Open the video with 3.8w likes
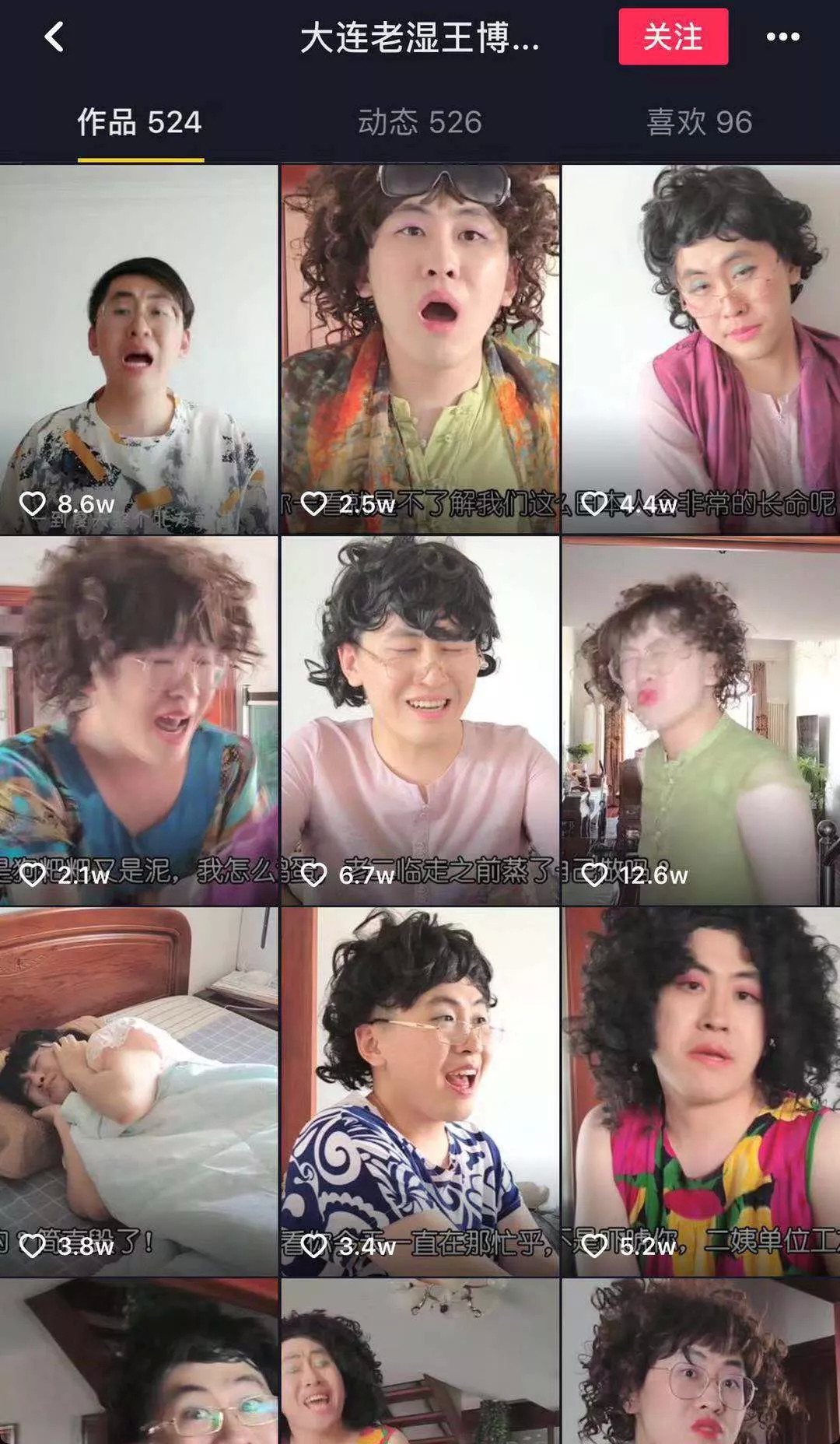 point(138,1091)
